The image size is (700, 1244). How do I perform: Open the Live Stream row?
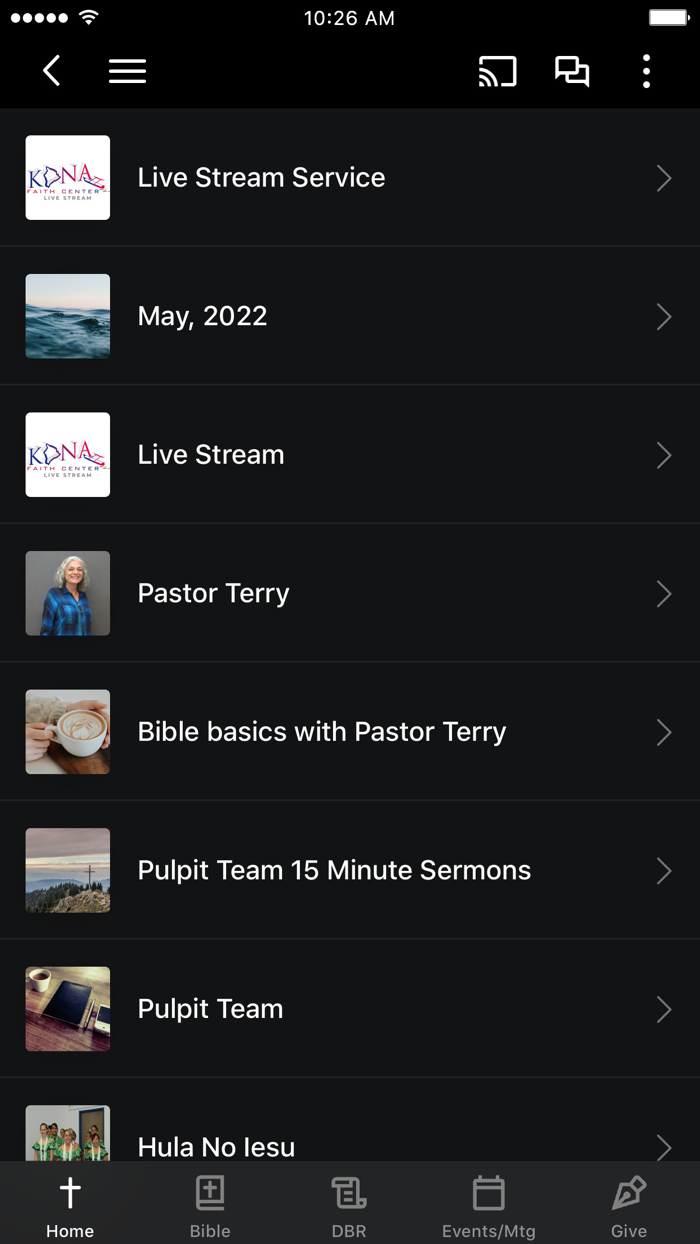coord(350,455)
